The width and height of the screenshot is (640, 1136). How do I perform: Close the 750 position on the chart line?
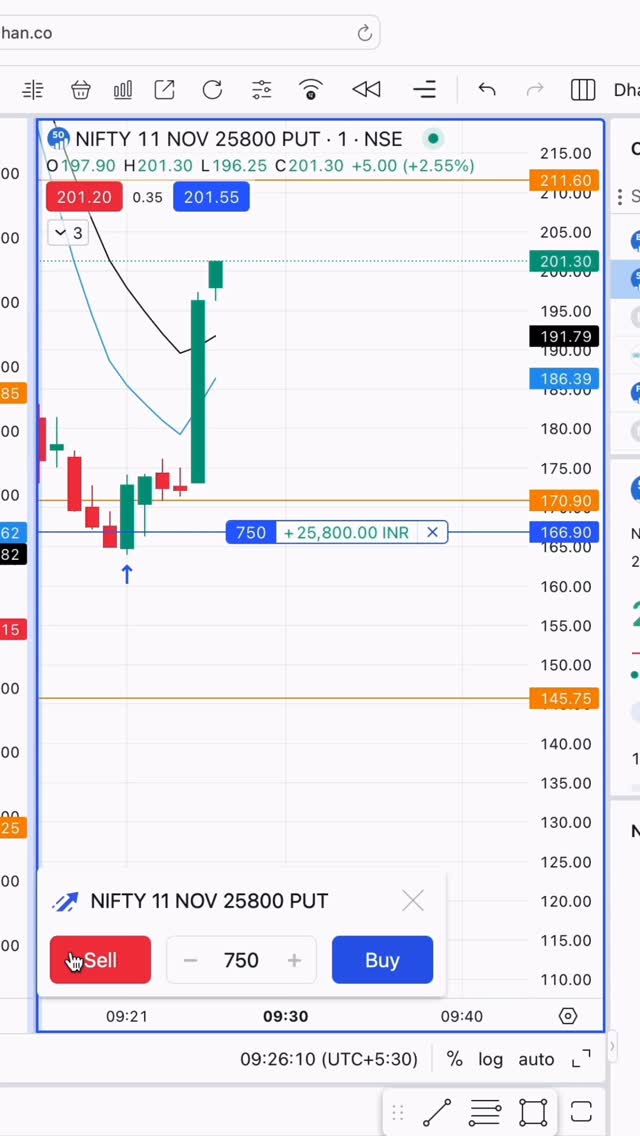click(432, 533)
